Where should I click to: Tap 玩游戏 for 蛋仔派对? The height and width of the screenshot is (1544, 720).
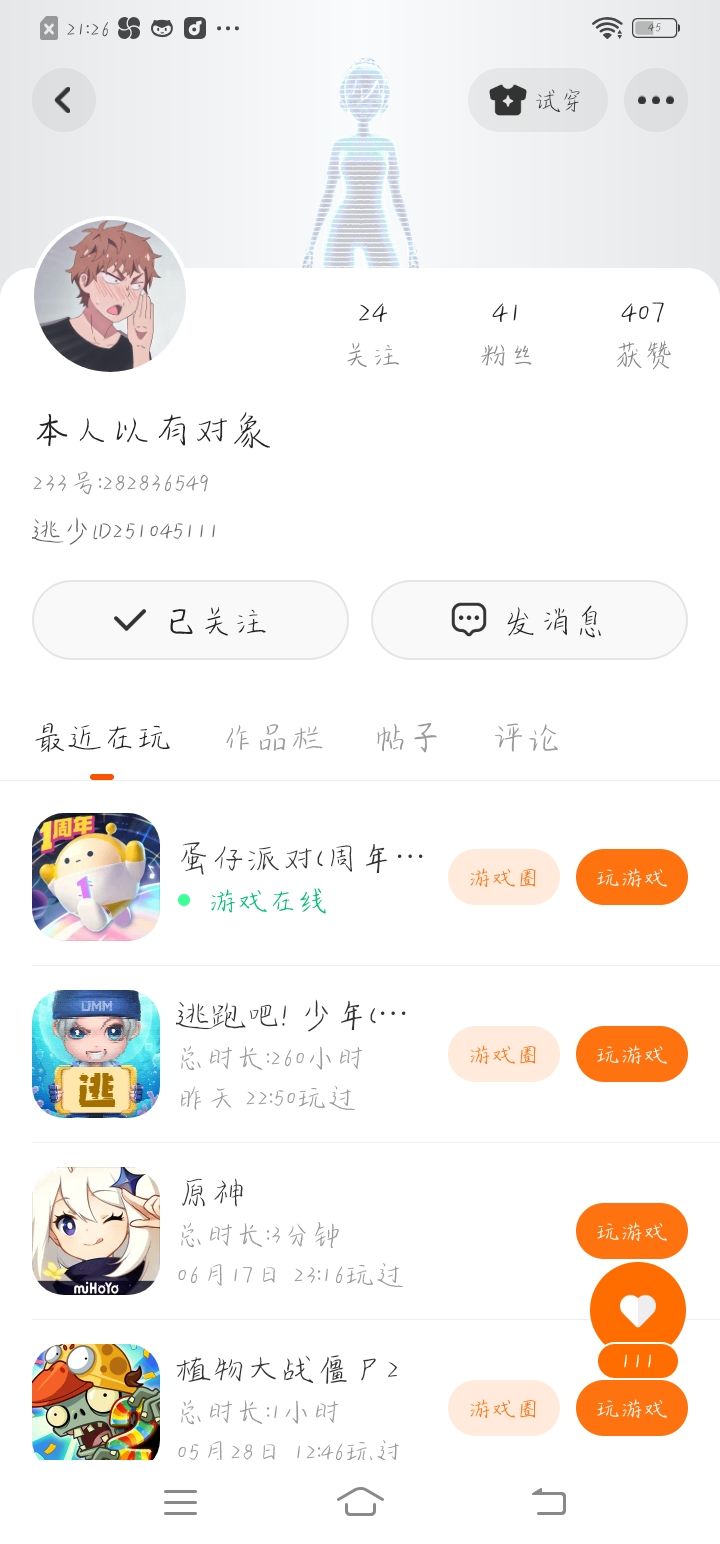point(631,877)
